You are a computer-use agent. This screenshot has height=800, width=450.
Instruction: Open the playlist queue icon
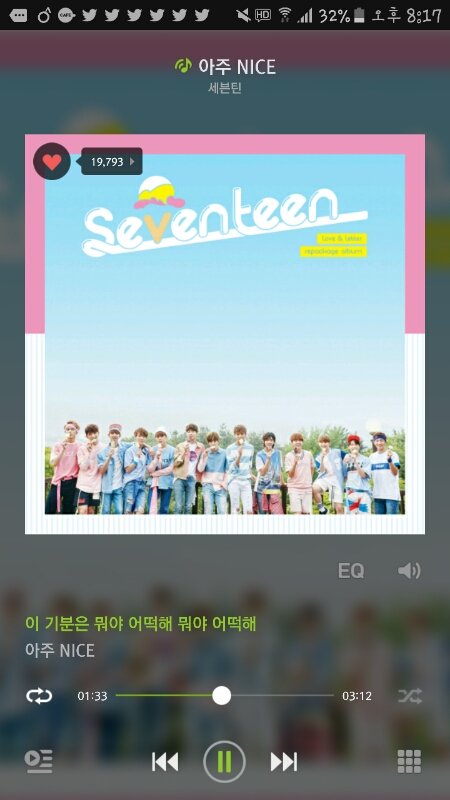(x=39, y=761)
